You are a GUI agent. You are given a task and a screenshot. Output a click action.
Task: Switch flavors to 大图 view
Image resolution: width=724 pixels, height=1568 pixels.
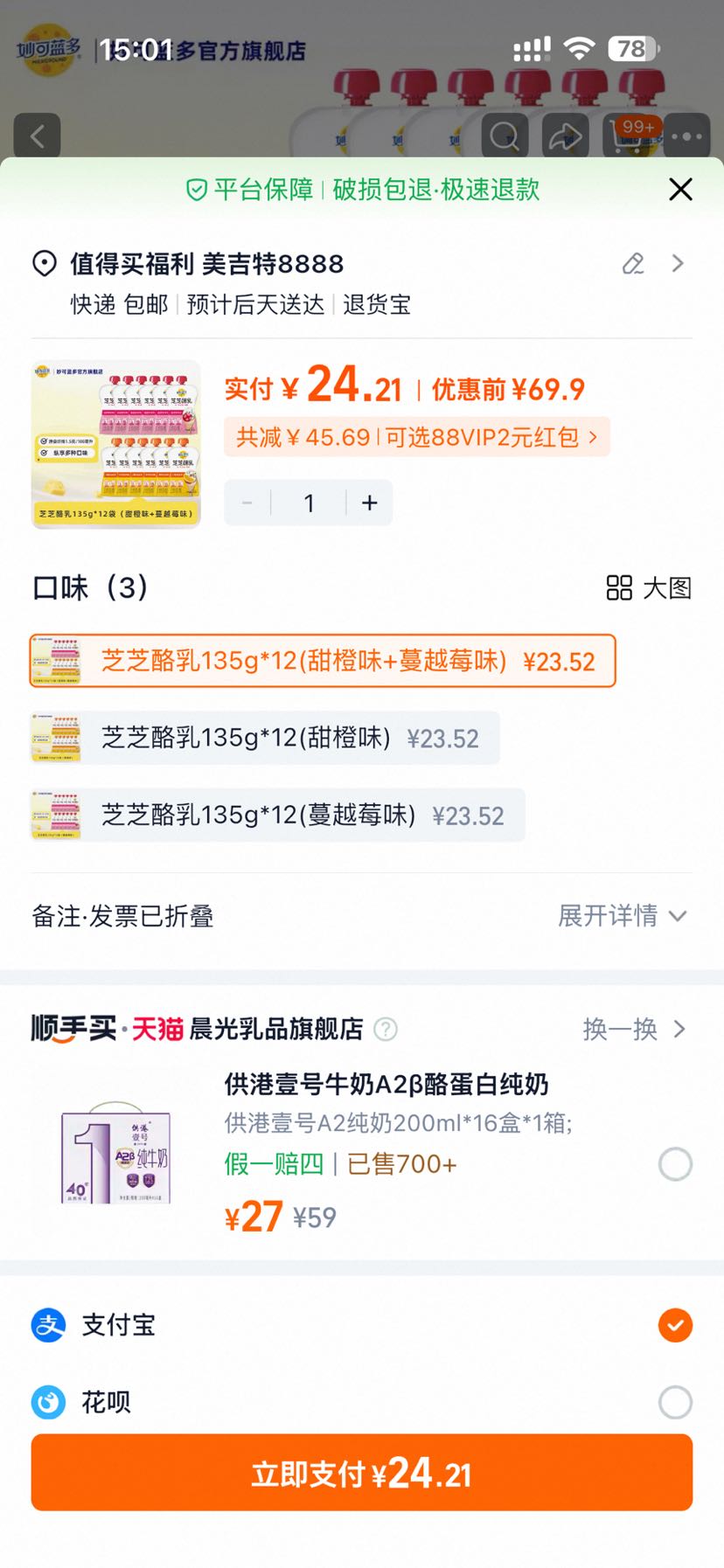(x=649, y=588)
